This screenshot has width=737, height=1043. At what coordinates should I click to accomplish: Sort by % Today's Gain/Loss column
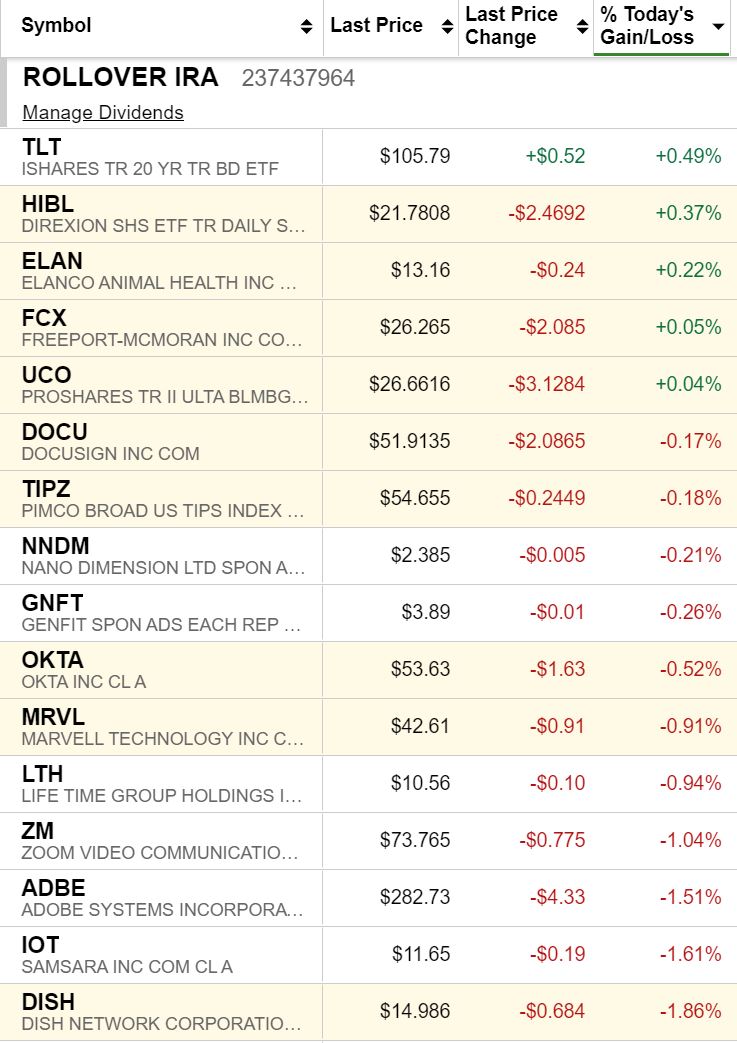pyautogui.click(x=647, y=26)
